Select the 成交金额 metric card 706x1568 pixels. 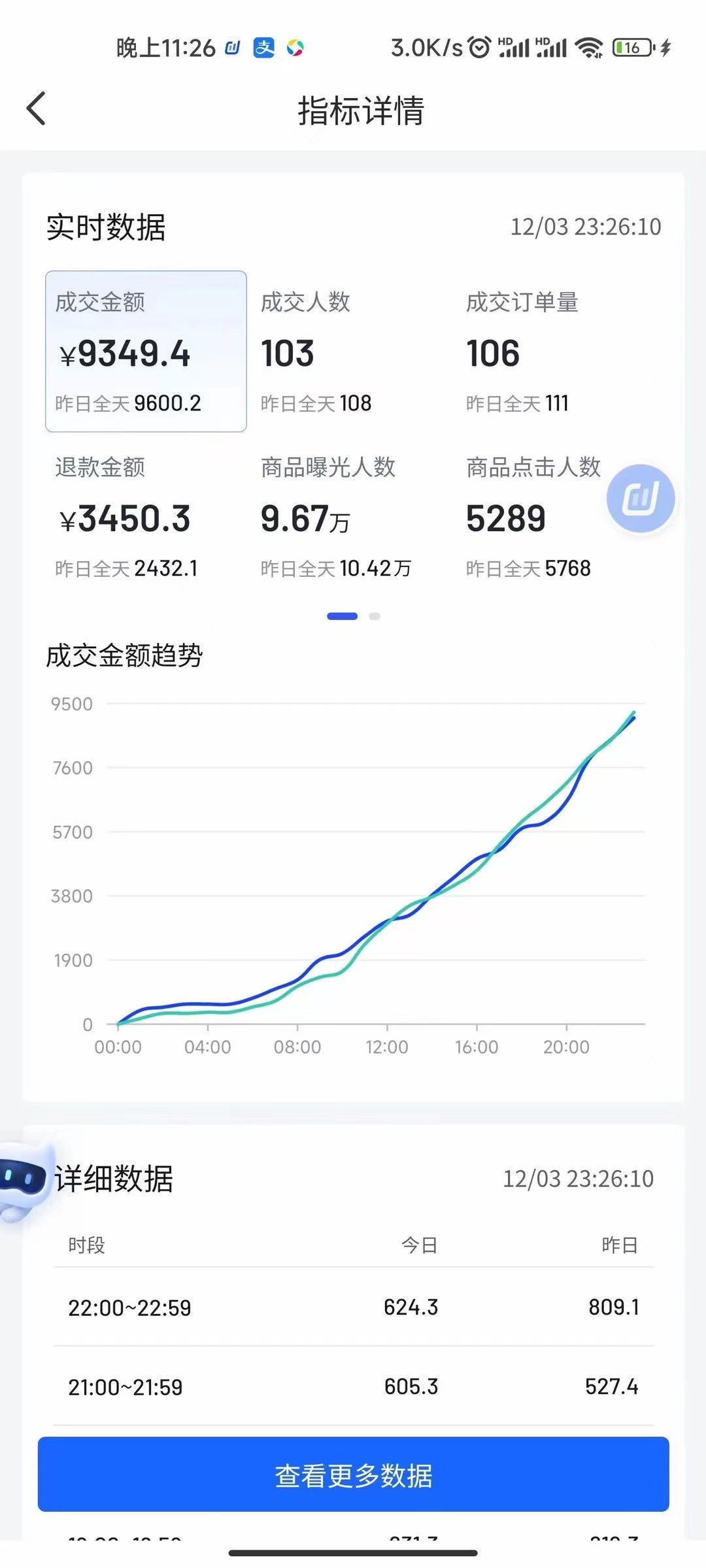click(146, 351)
